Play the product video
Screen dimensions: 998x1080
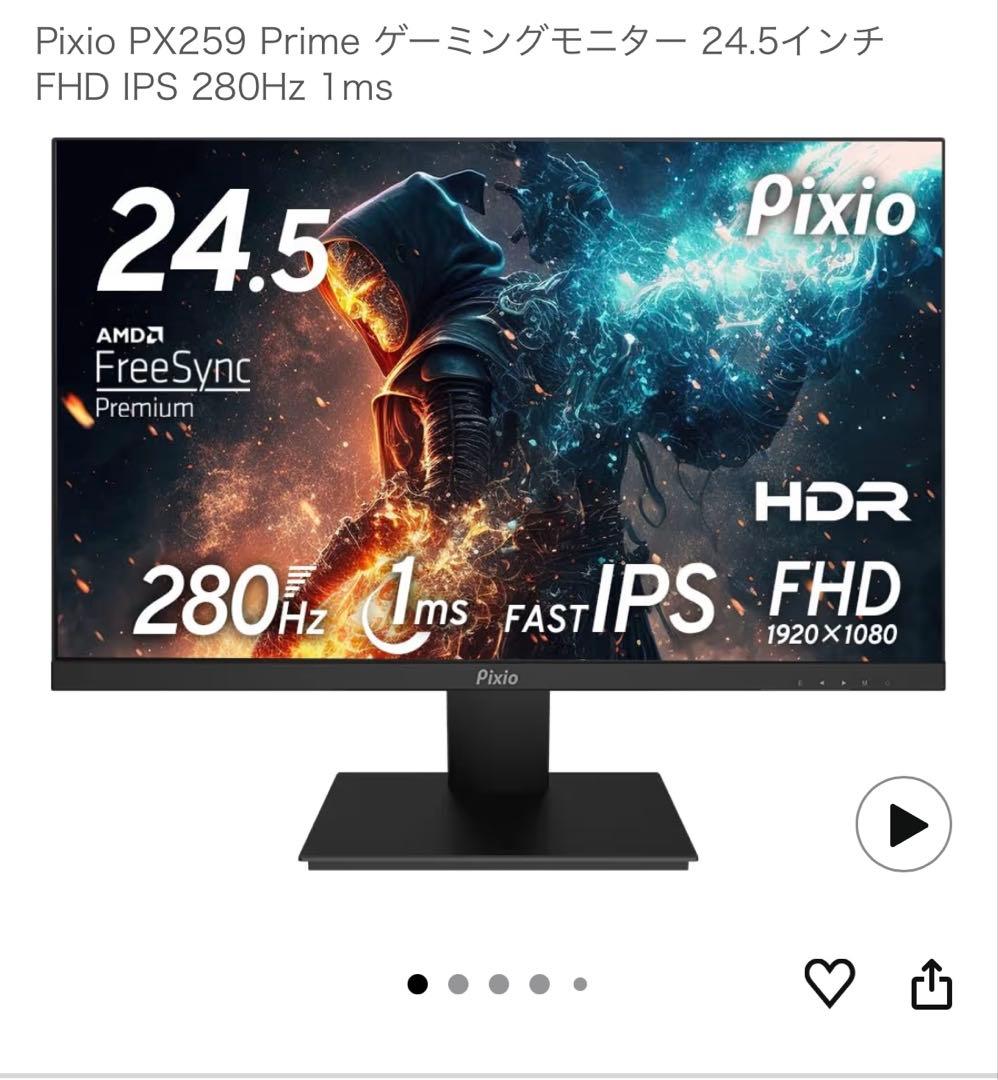(903, 824)
